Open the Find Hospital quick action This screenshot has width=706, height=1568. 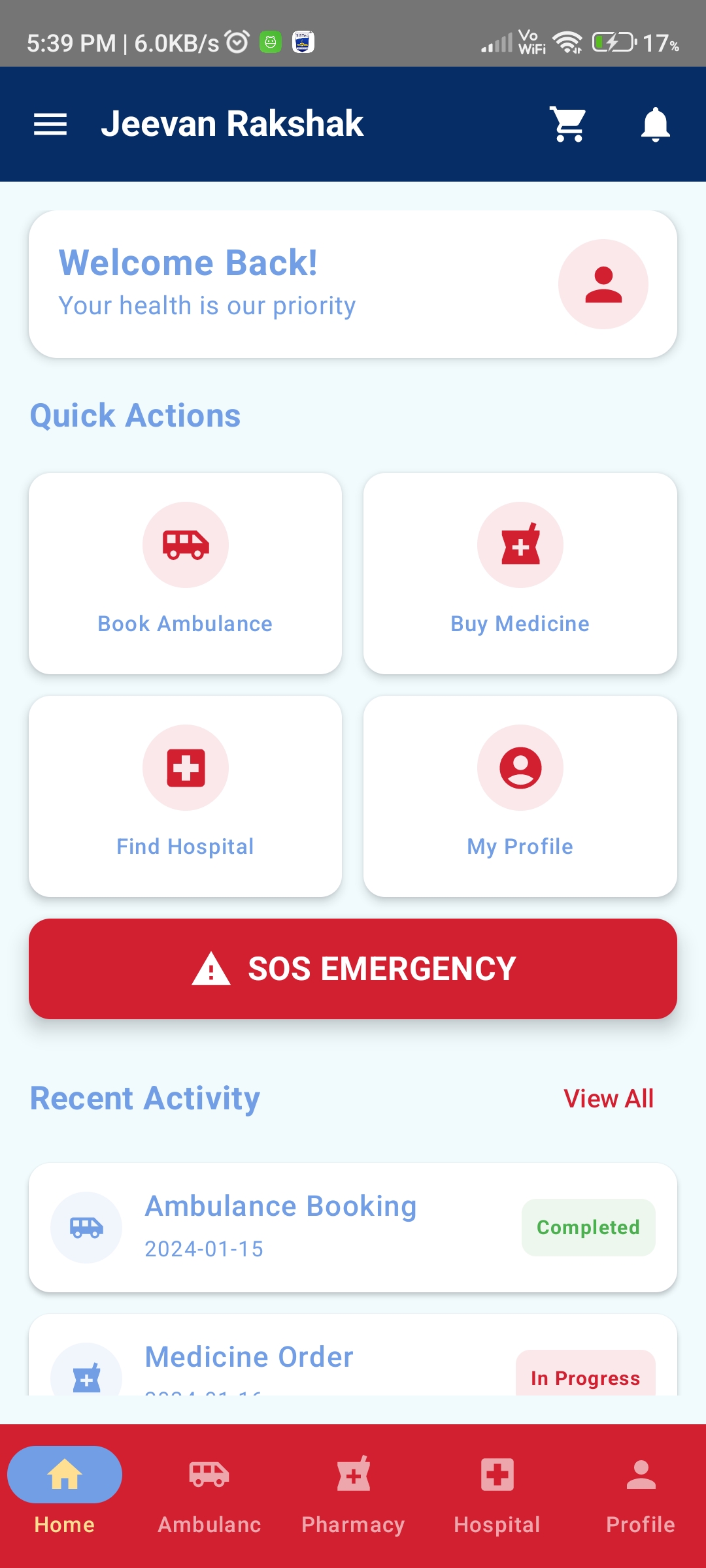(185, 796)
